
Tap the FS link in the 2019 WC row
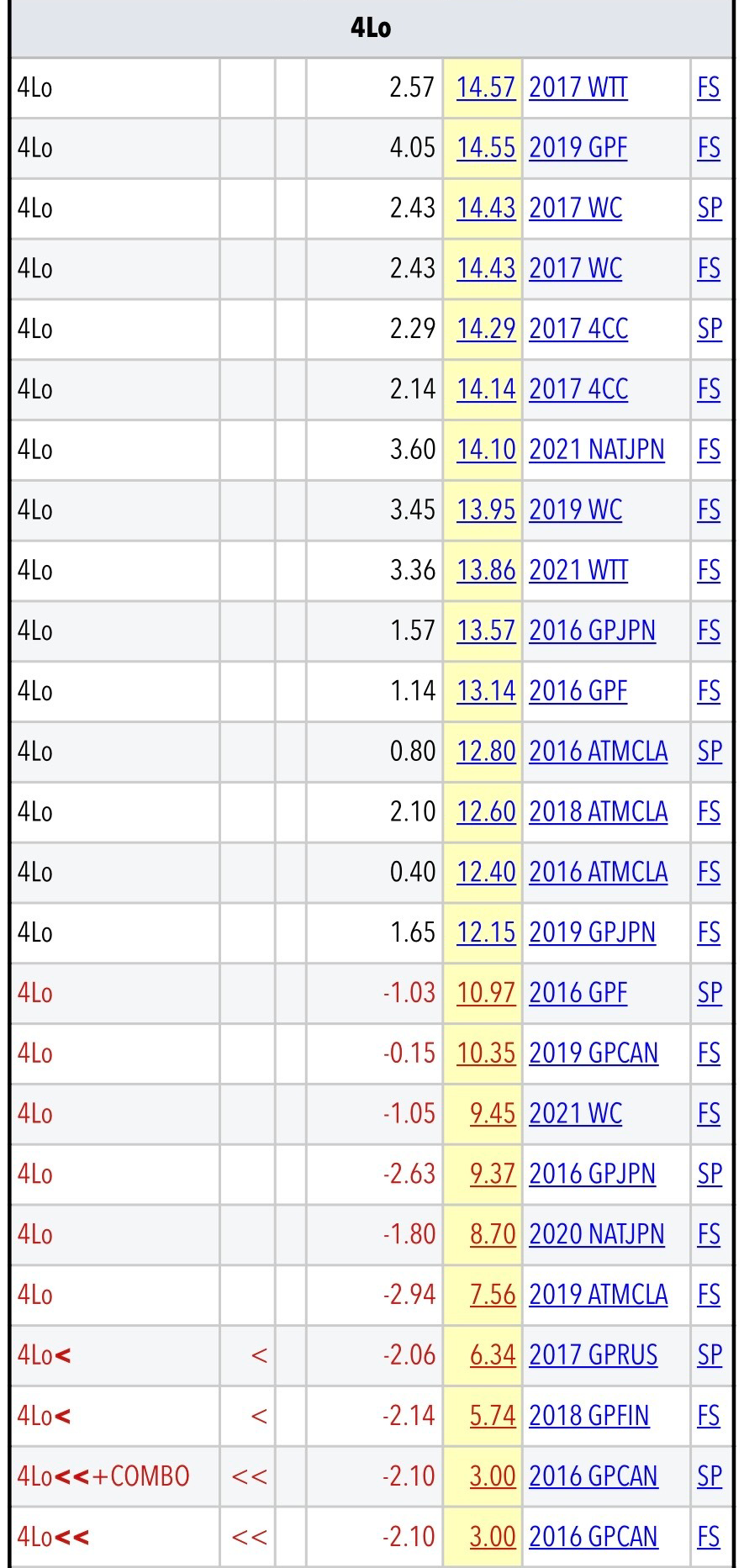pyautogui.click(x=709, y=511)
